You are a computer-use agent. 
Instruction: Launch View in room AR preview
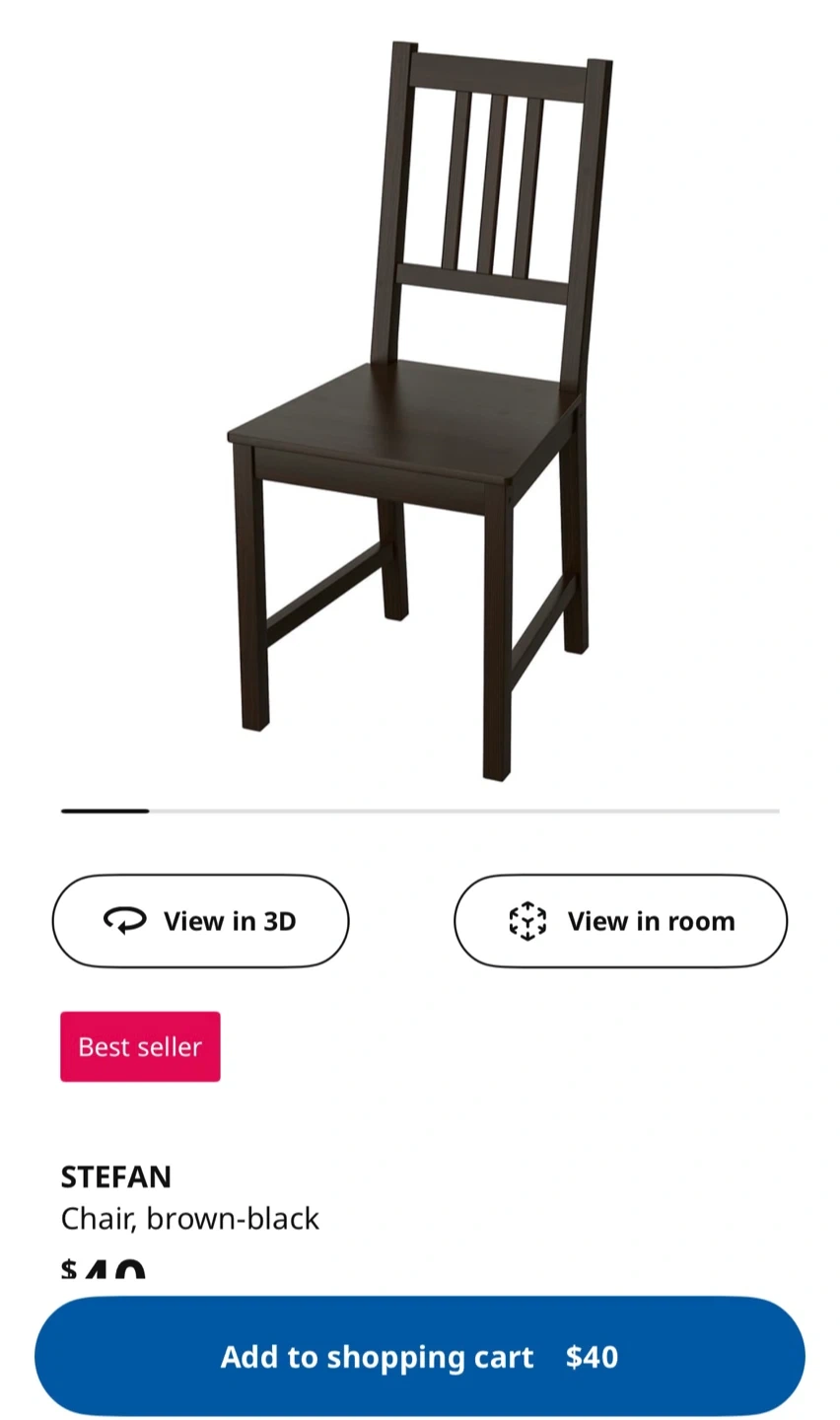(x=620, y=921)
